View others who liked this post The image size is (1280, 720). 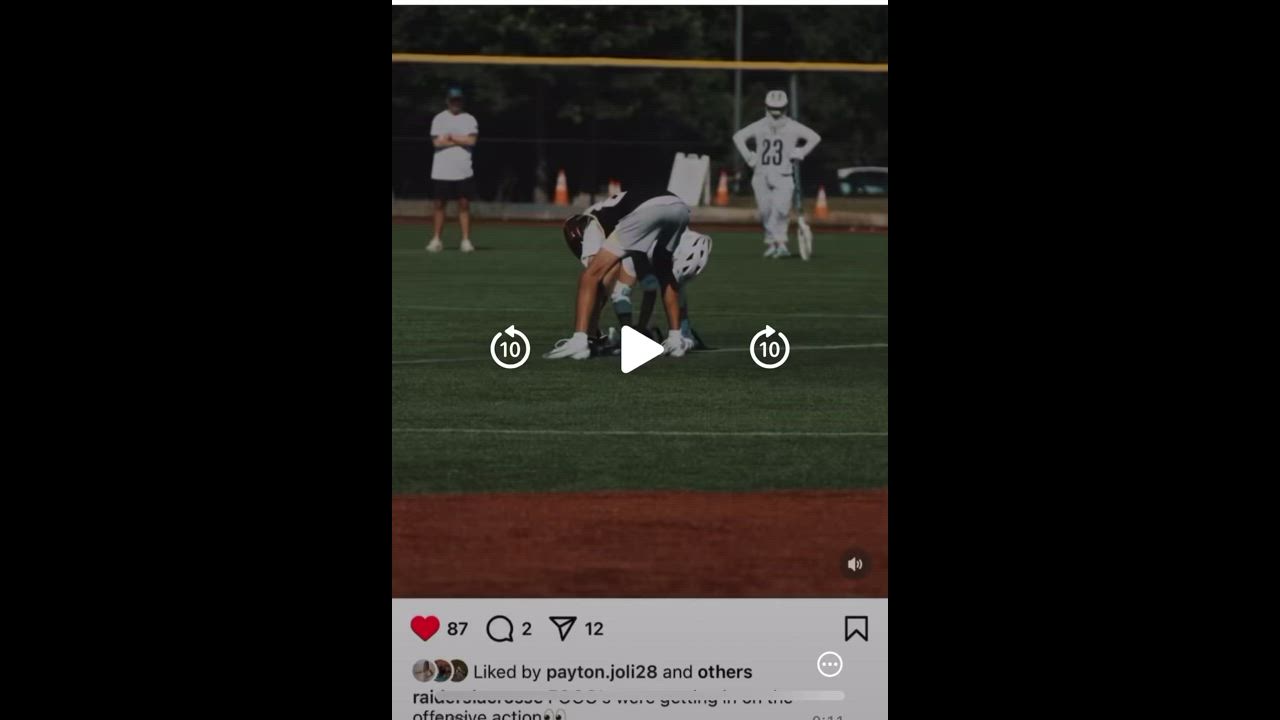(x=724, y=672)
